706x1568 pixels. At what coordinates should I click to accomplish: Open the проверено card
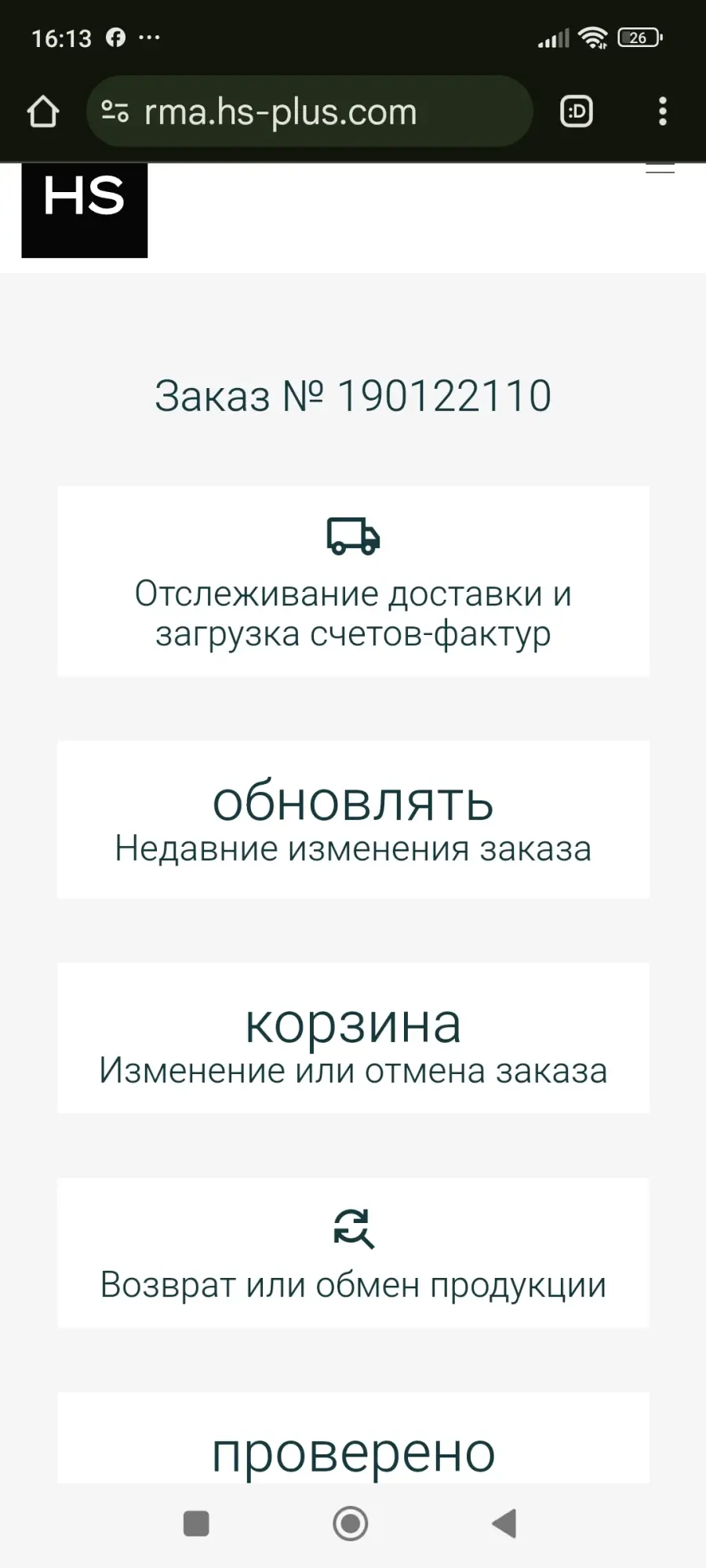coord(353,1438)
